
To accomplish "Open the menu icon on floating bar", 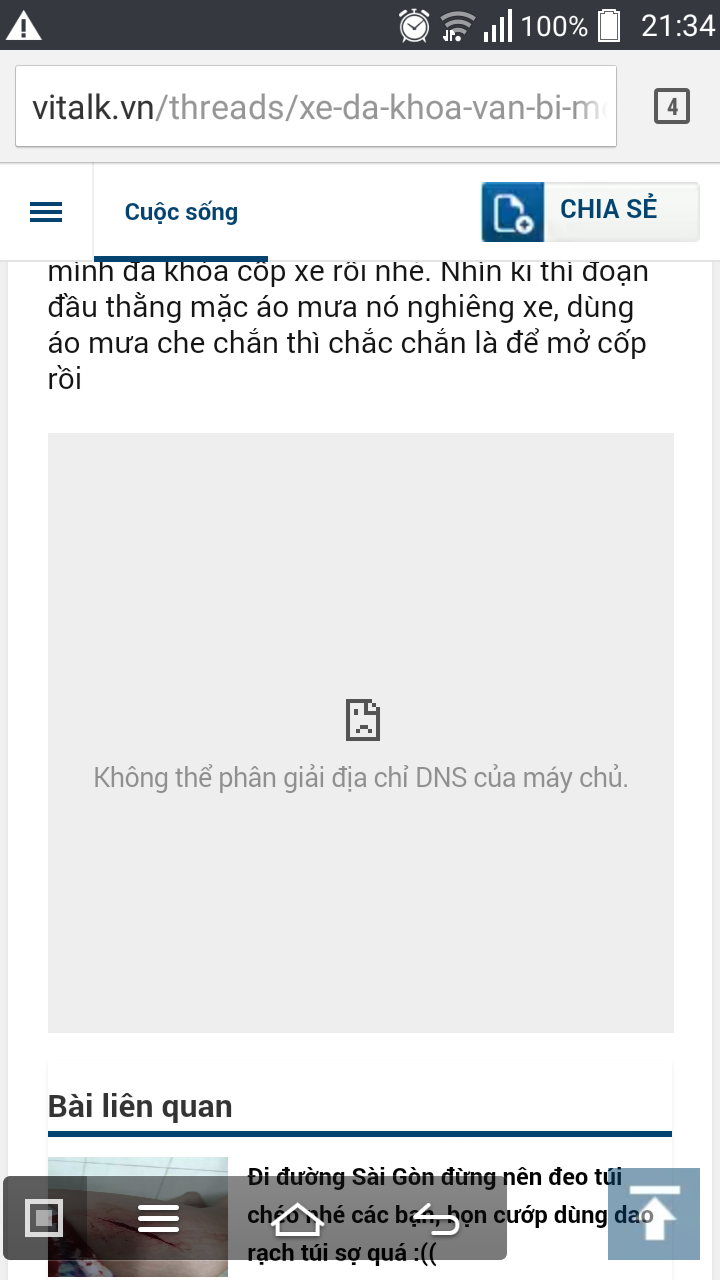I will coord(158,1218).
